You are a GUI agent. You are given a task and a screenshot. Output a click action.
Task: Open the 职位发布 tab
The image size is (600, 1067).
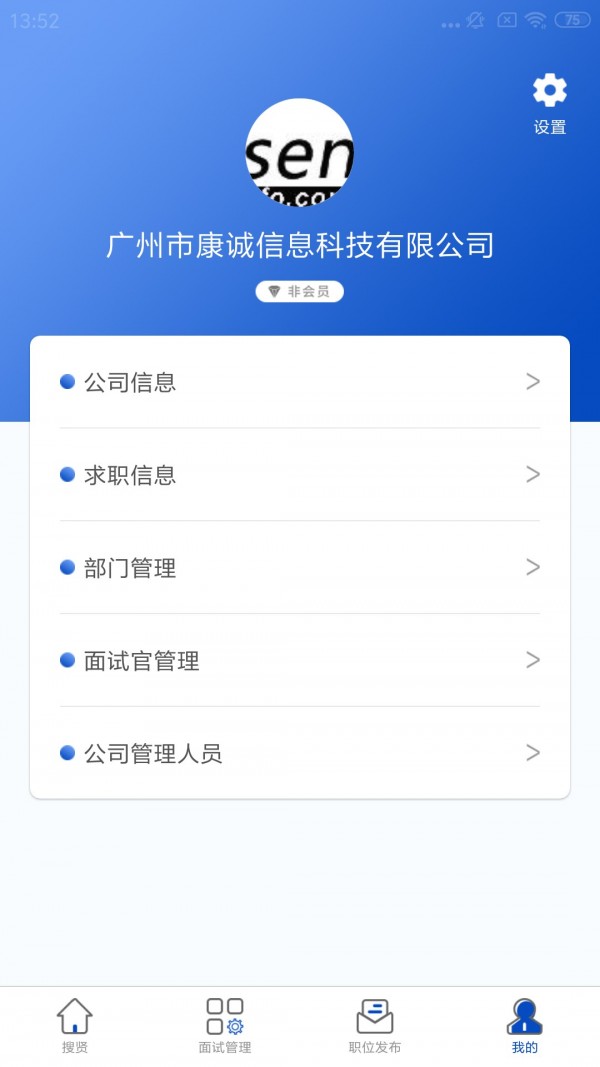pos(375,1026)
